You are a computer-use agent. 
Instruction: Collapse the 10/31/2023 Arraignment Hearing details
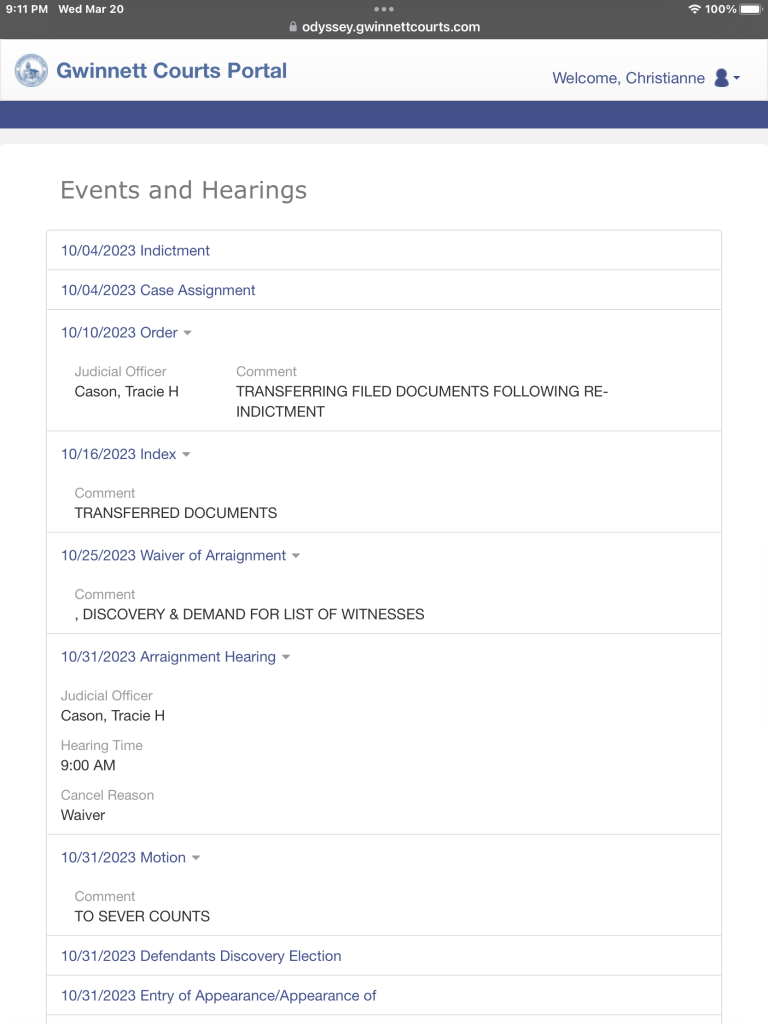[175, 656]
